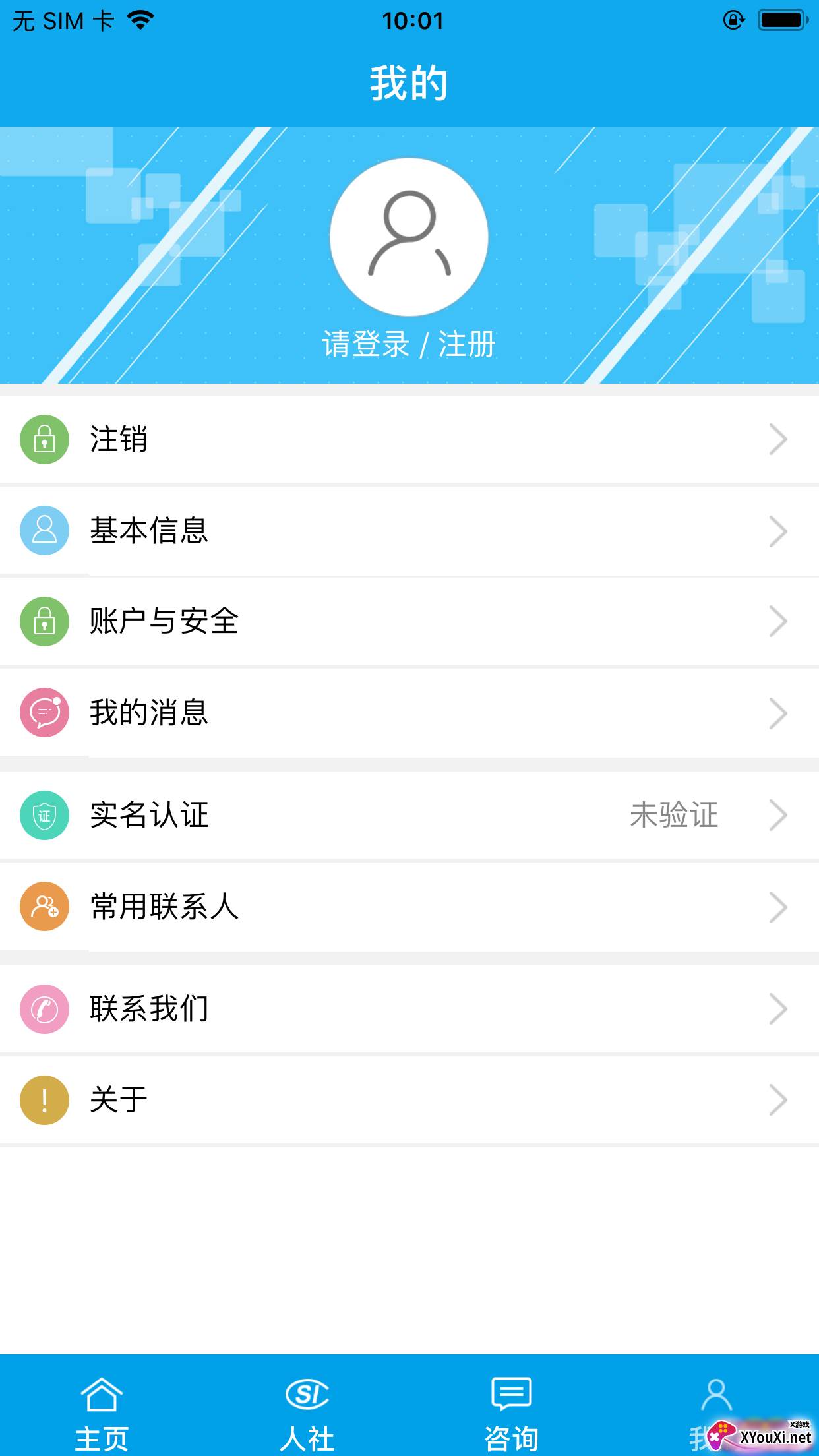Switch to the 我的 tab
Viewport: 819px width, 1456px height.
(x=717, y=1398)
